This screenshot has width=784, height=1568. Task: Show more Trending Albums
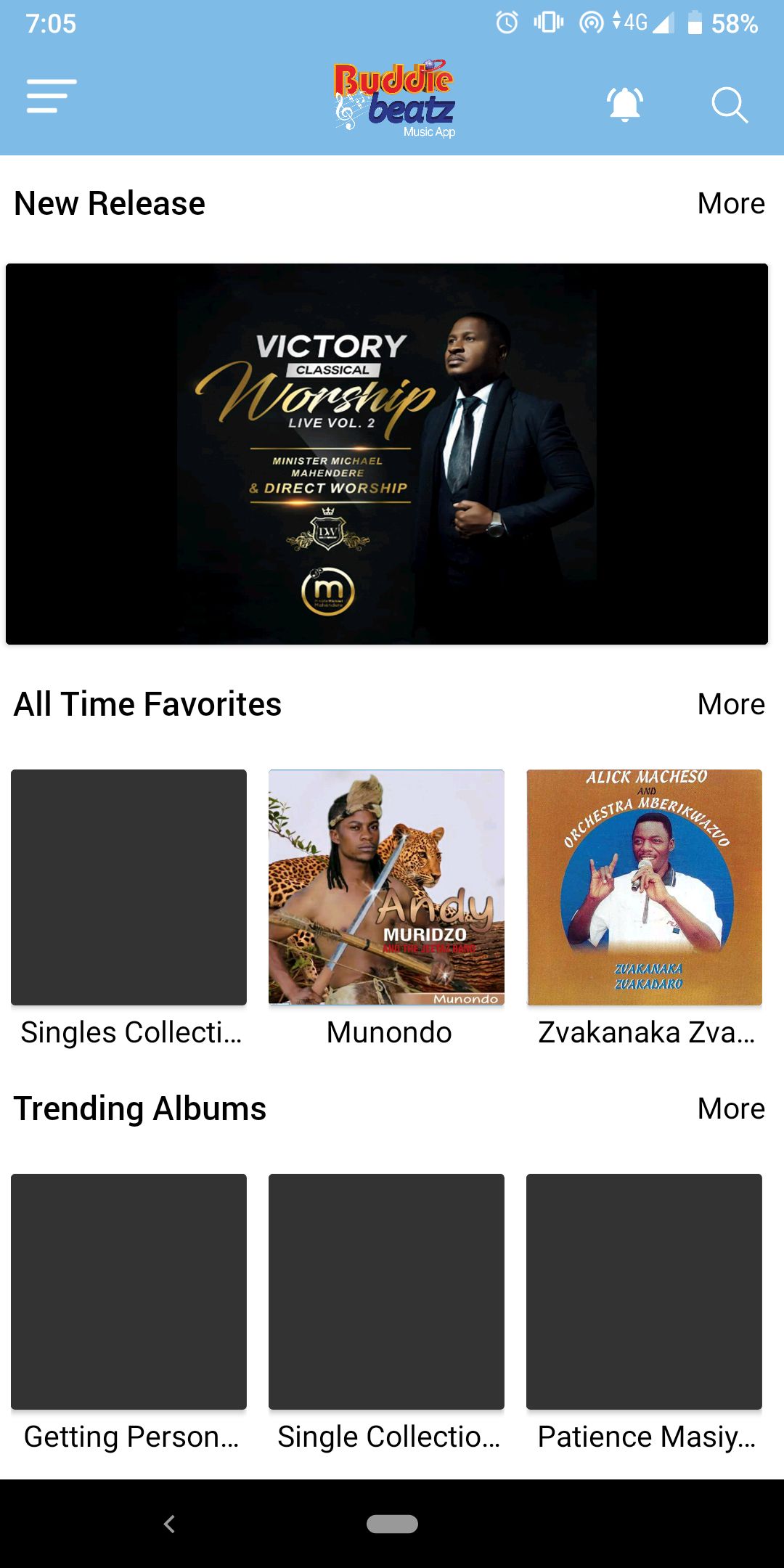coord(730,1108)
